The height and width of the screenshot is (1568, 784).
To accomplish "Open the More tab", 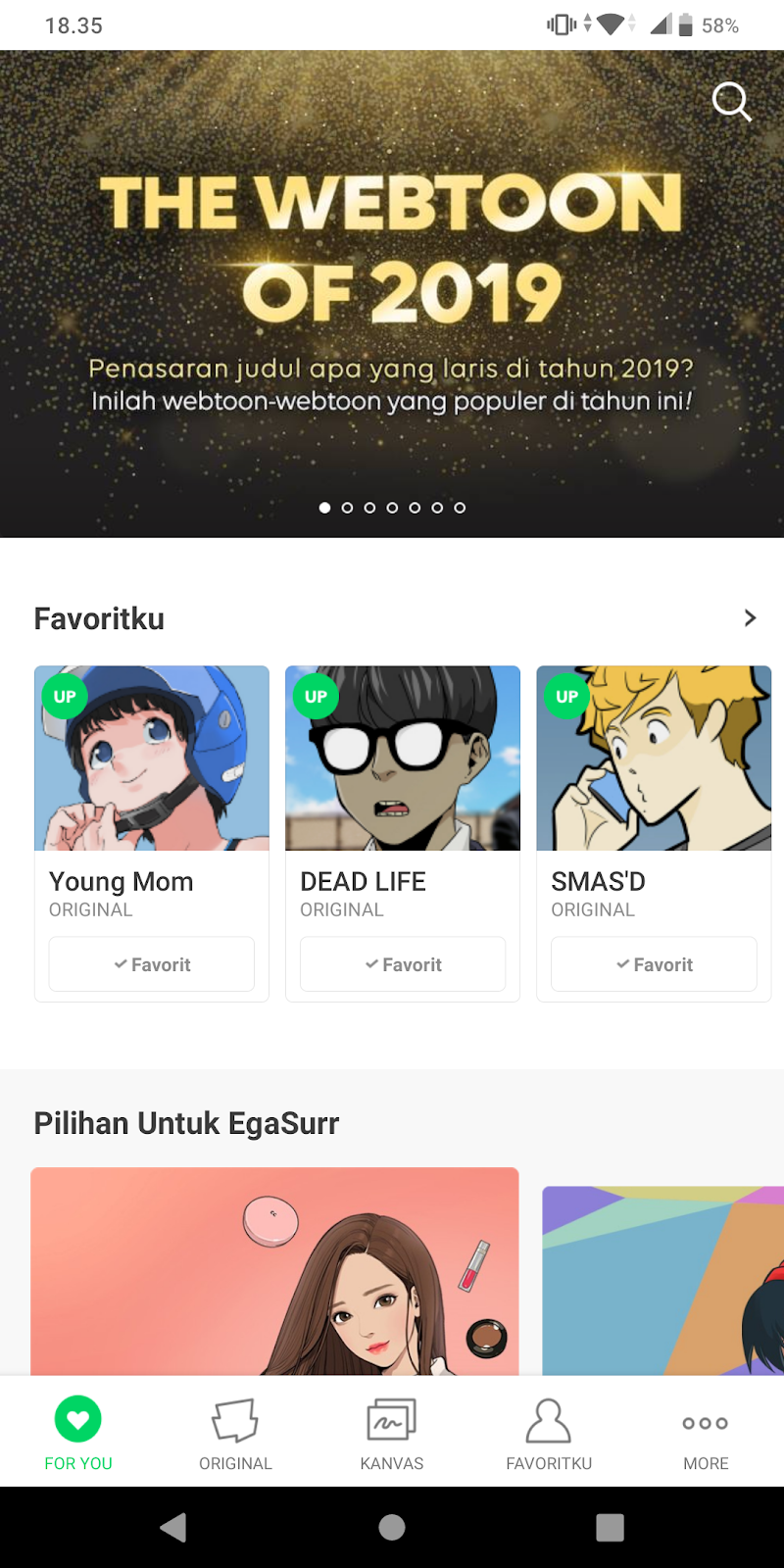I will pos(706,1433).
